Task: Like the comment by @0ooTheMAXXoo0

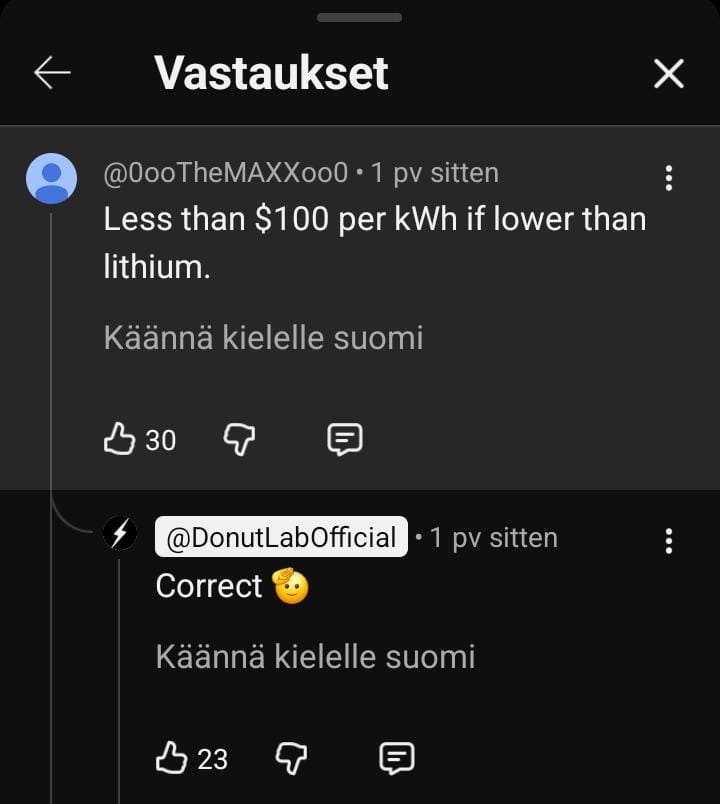Action: [120, 439]
